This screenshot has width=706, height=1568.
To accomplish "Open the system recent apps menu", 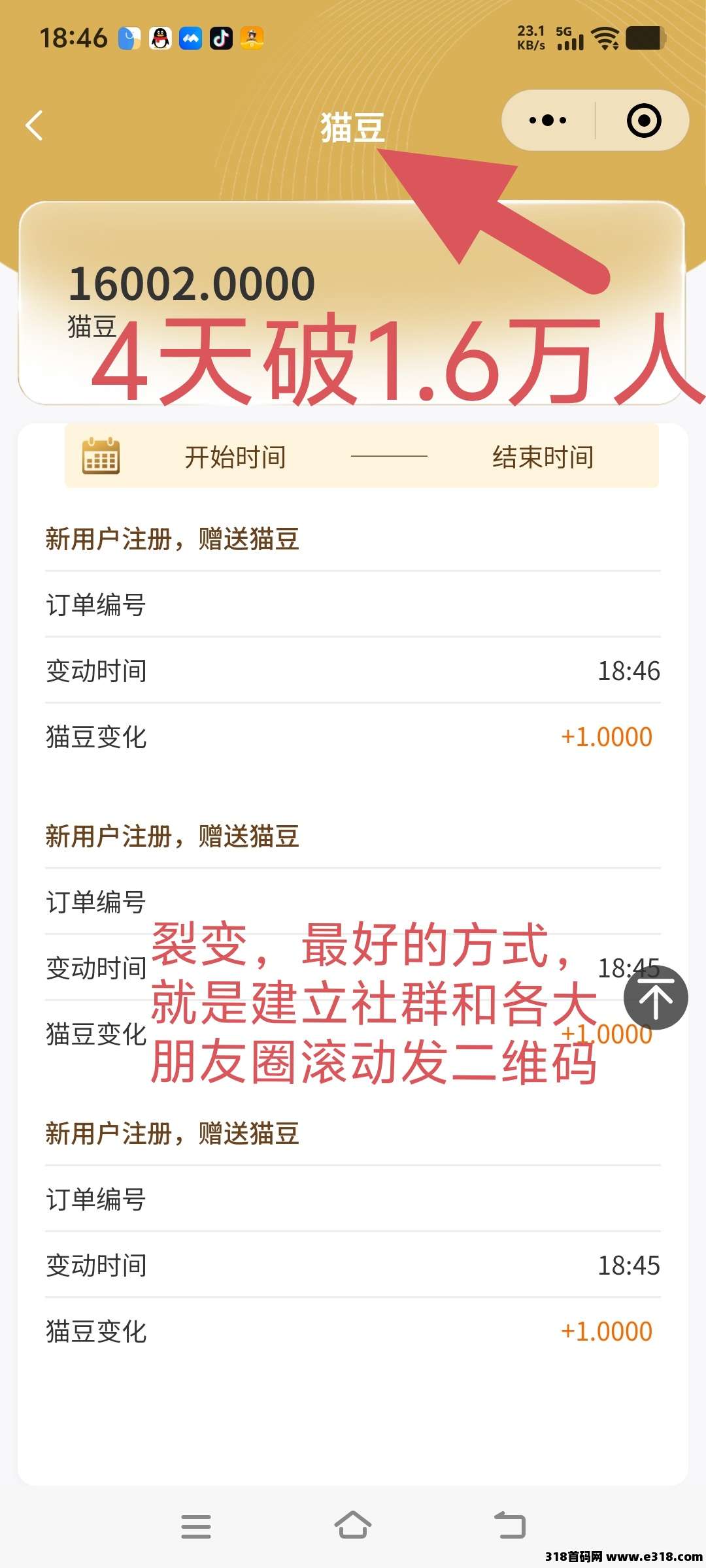I will pyautogui.click(x=195, y=1527).
